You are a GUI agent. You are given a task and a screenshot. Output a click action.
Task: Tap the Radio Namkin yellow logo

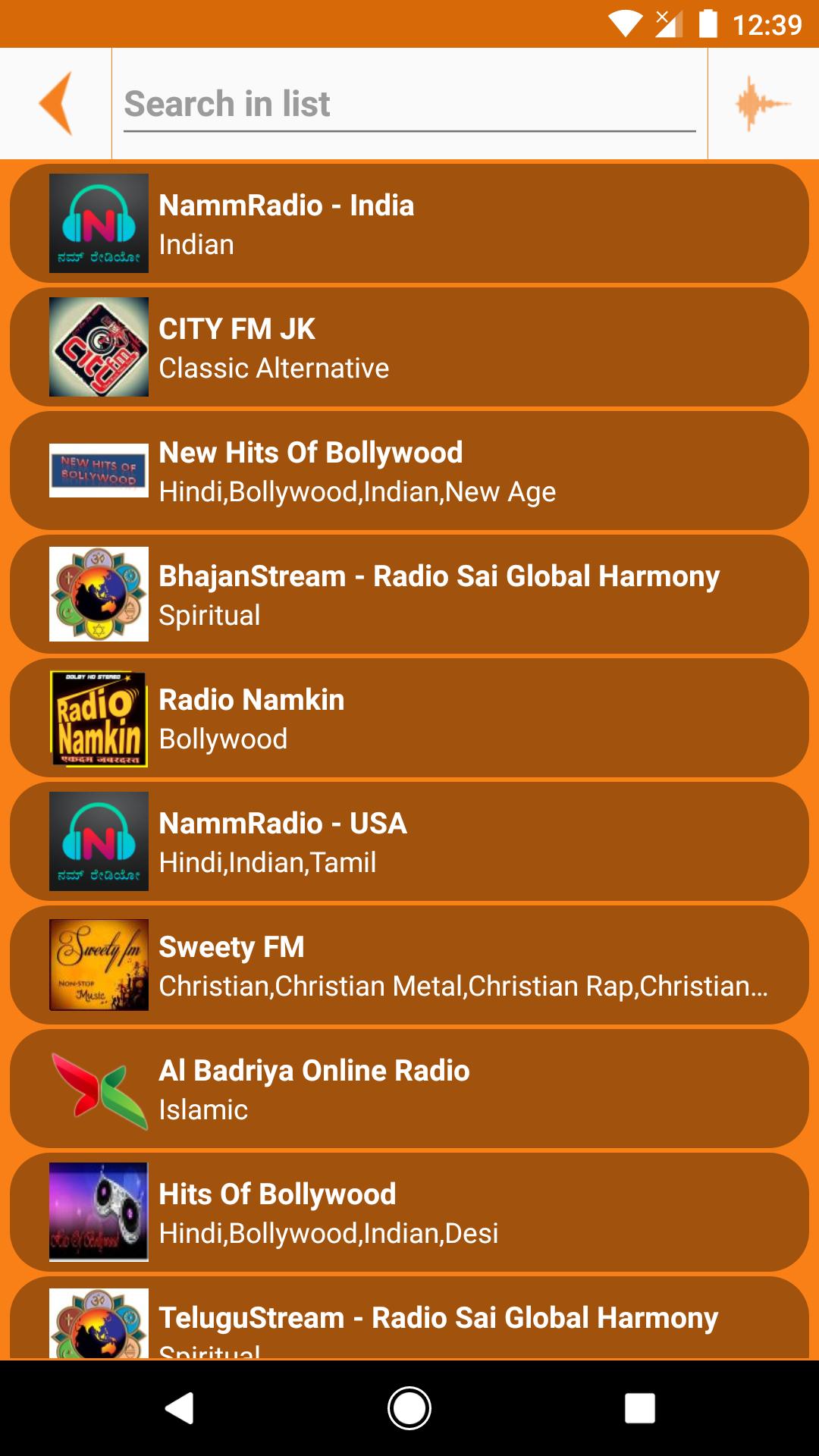(x=99, y=719)
